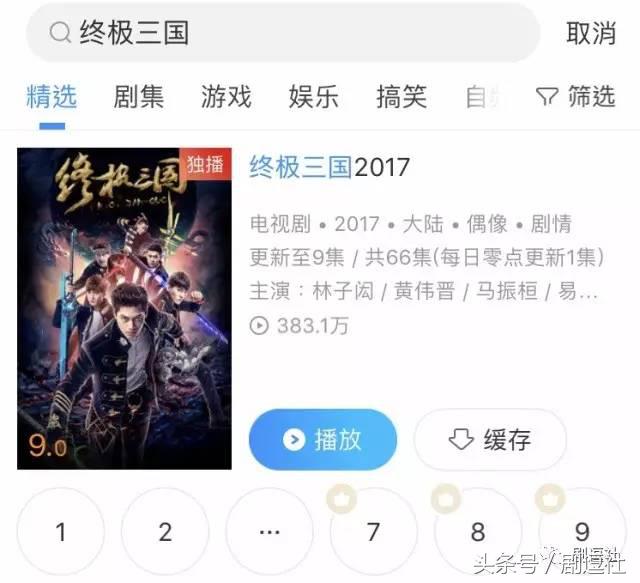The height and width of the screenshot is (583, 640).
Task: Open the 娱乐 tab
Action: coord(314,97)
